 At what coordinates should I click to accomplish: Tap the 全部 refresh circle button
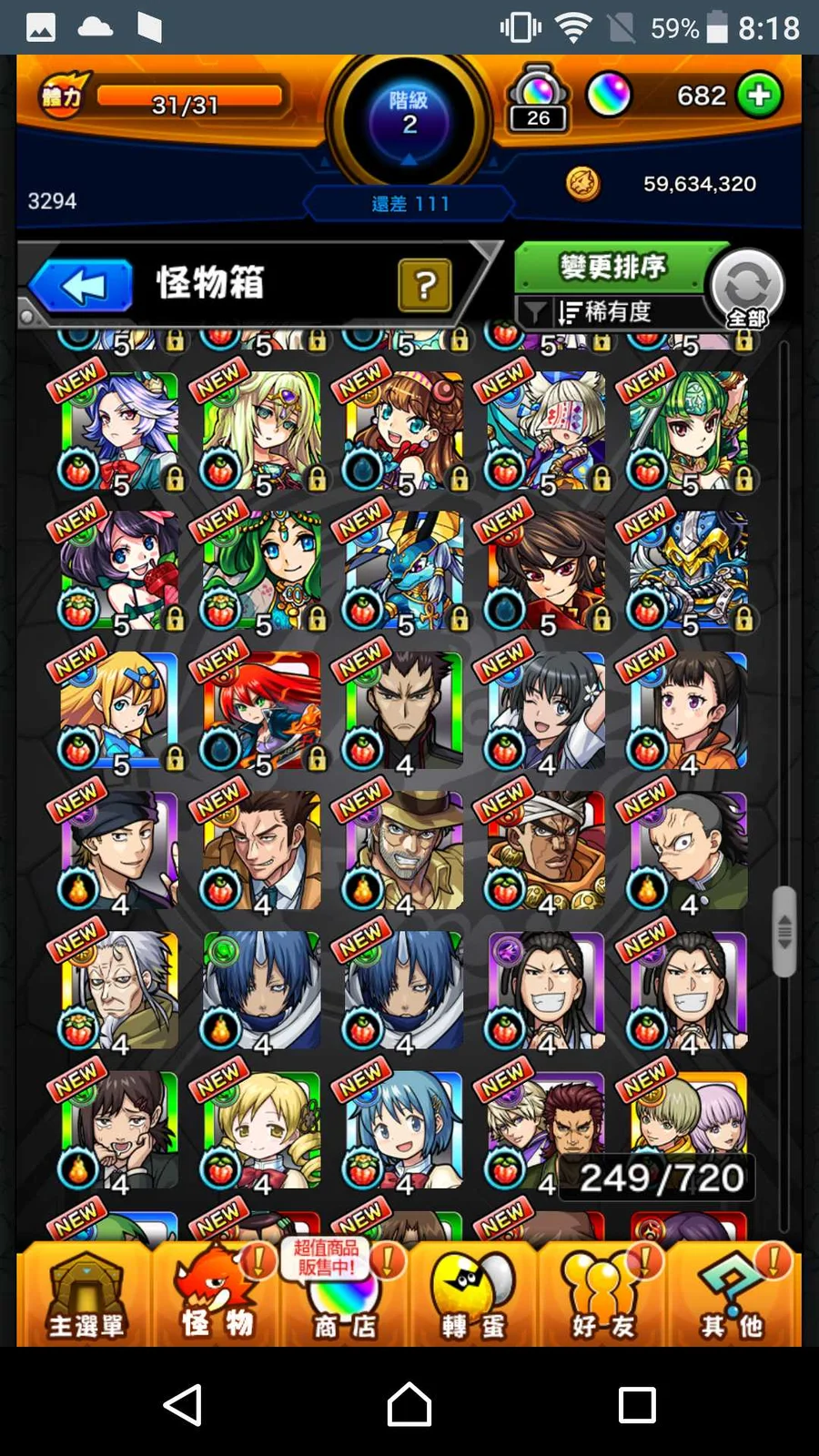747,288
